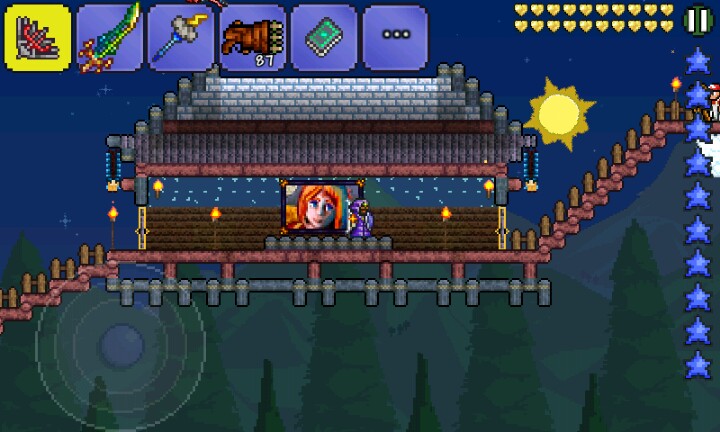Select the green Terra Blade sword
The image size is (720, 432).
click(x=110, y=37)
